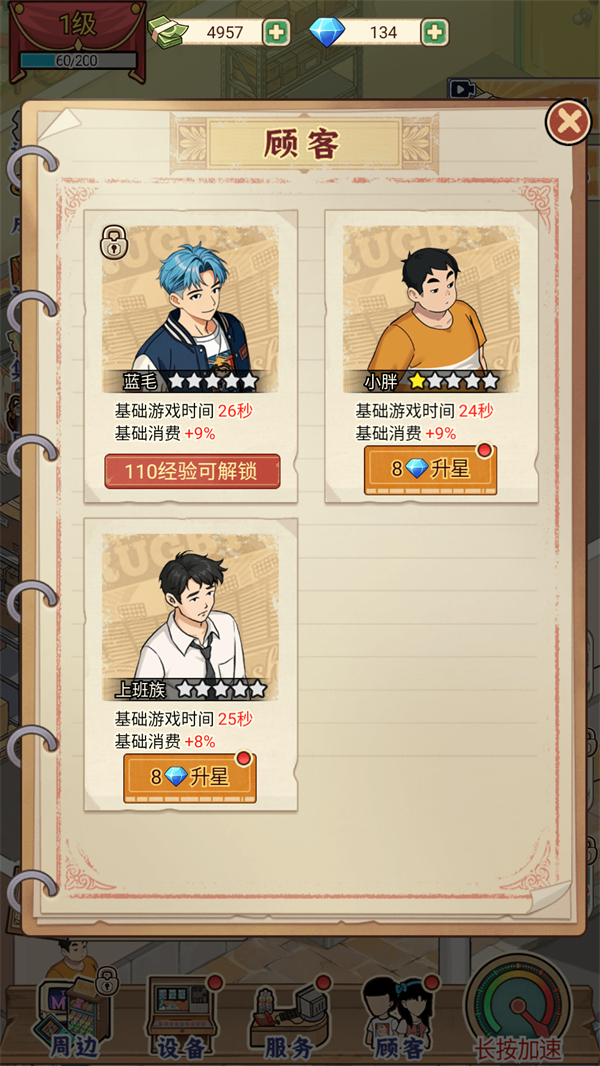Add more cash with the plus button
This screenshot has width=600, height=1066.
tap(276, 32)
